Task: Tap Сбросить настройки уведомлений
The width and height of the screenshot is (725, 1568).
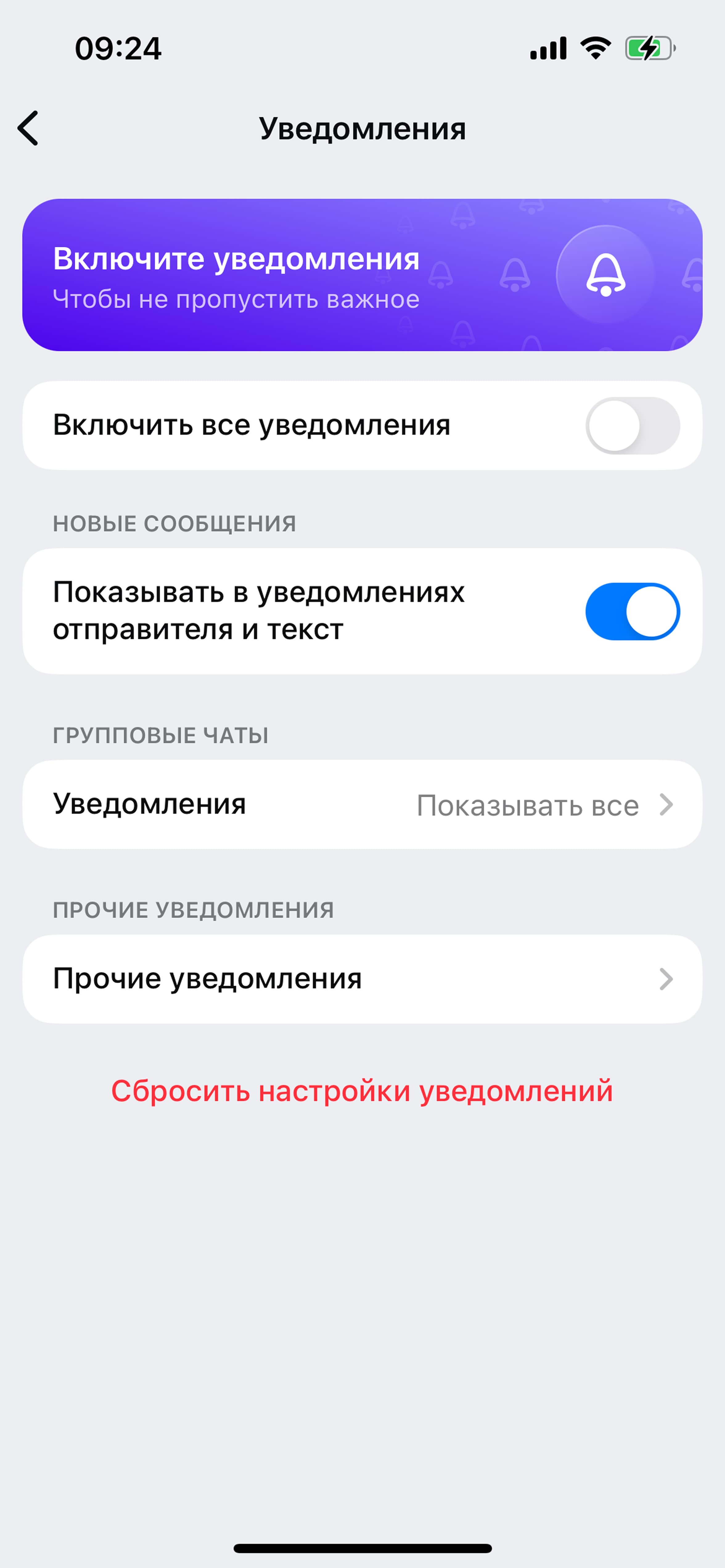Action: (x=362, y=1091)
